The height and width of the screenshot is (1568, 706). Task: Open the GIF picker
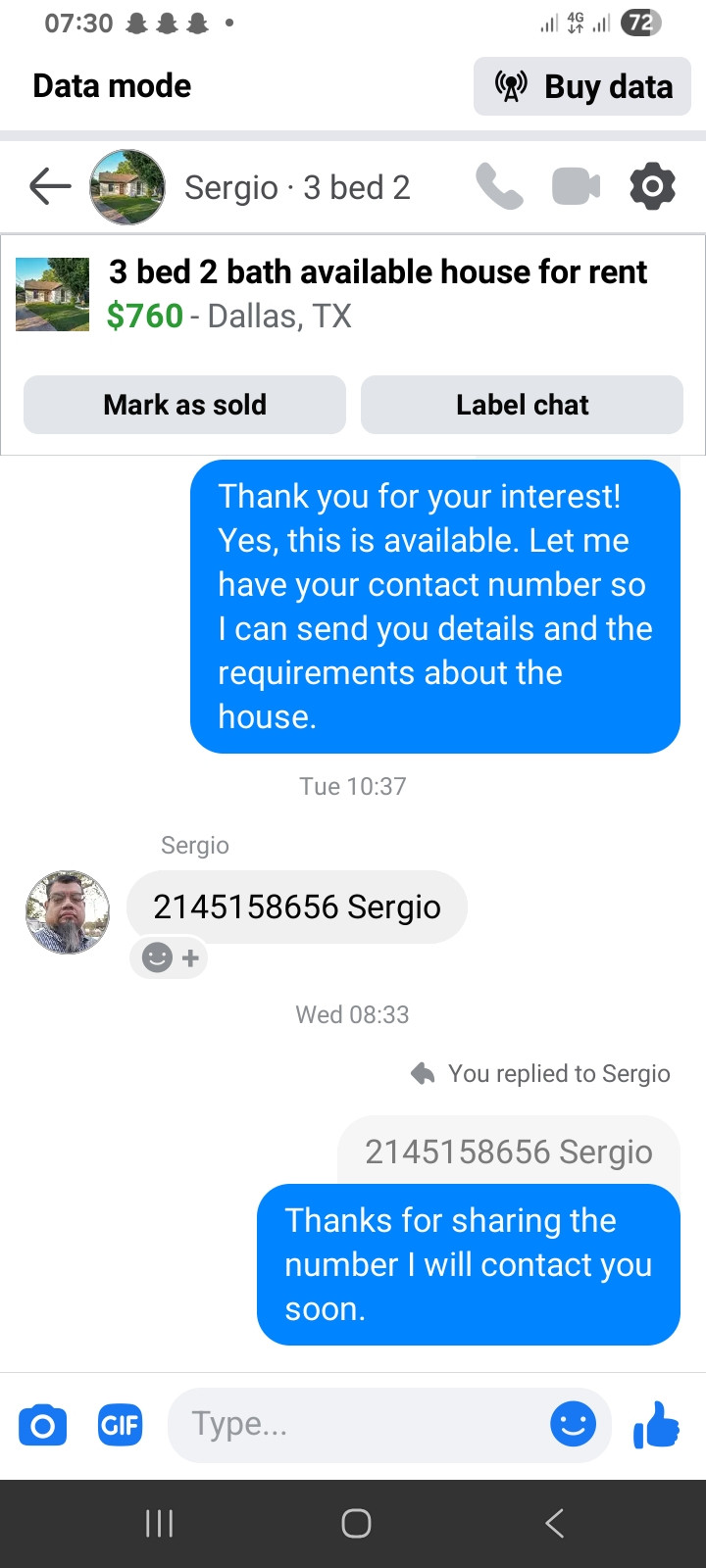[120, 1425]
